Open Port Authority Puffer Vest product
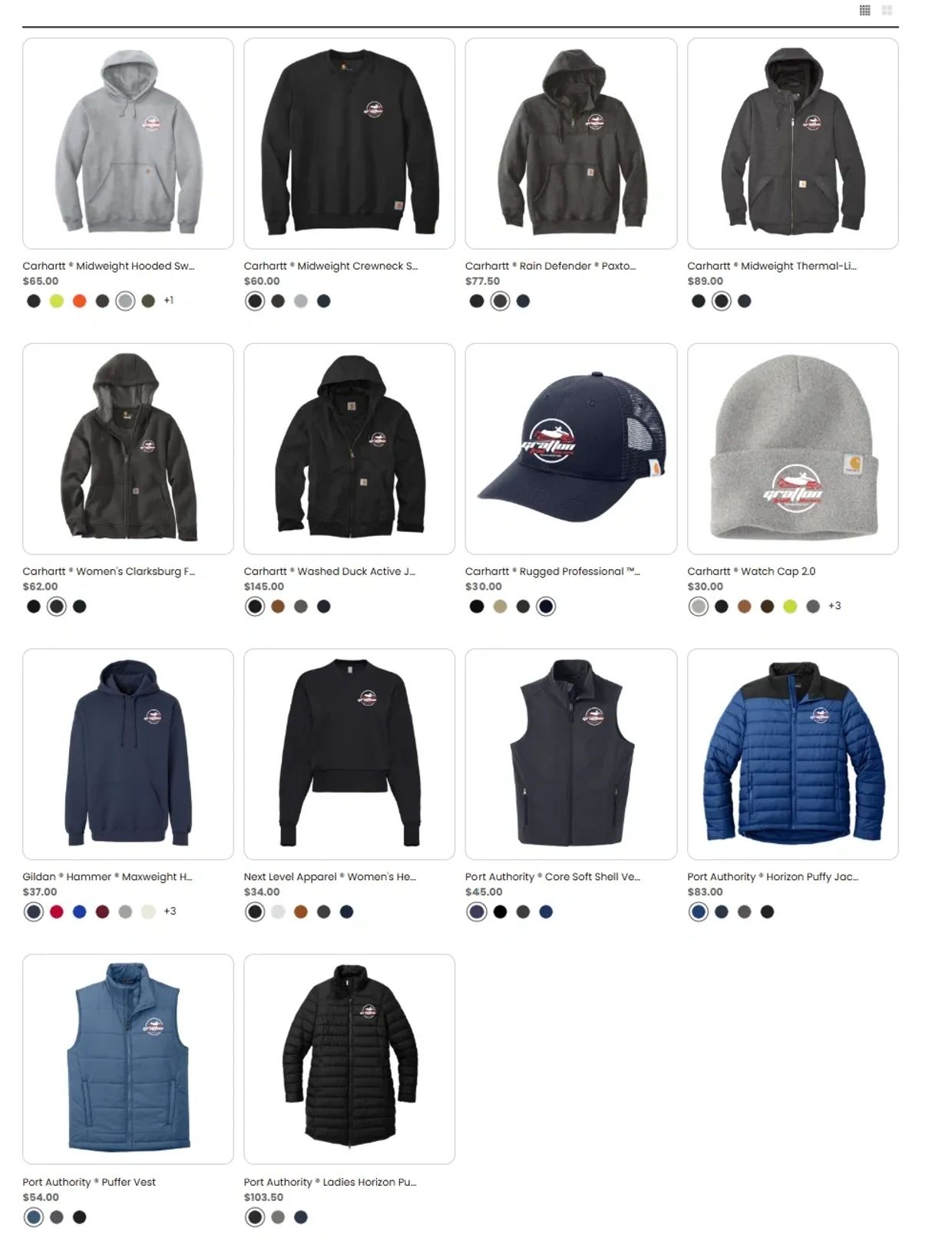This screenshot has width=952, height=1254. 89,1182
